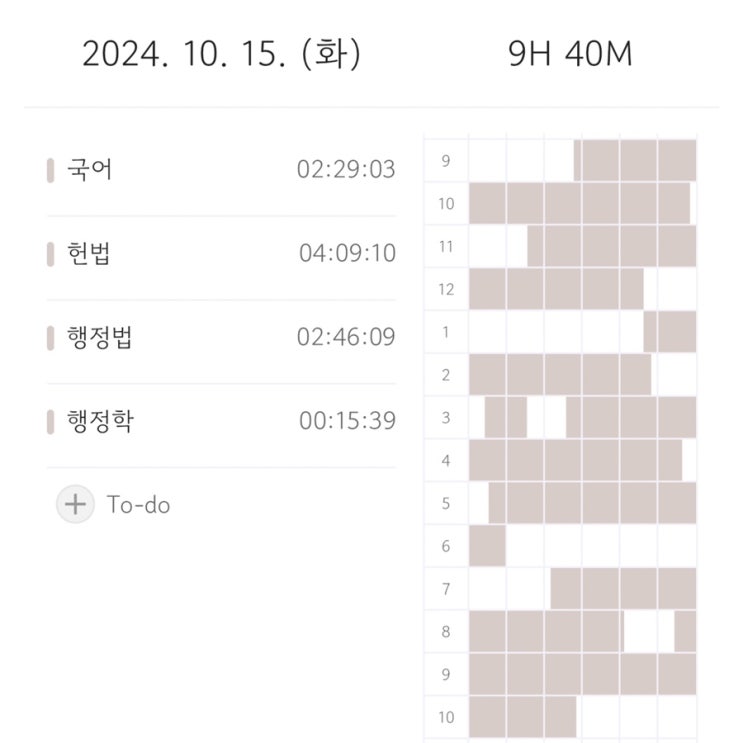Open the 국어 subject row
Image resolution: width=743 pixels, height=743 pixels.
point(221,170)
